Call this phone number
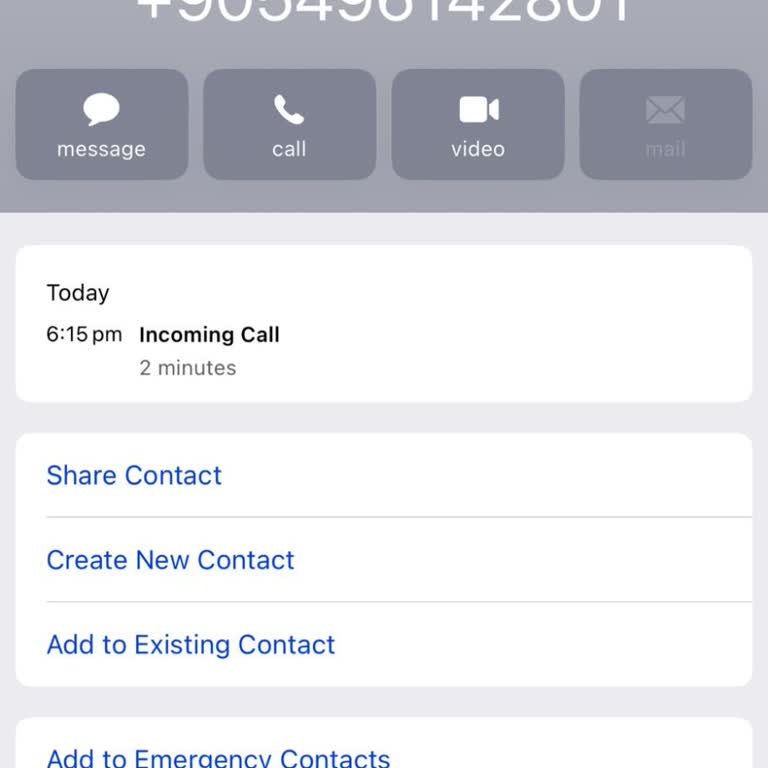This screenshot has width=768, height=768. (289, 124)
